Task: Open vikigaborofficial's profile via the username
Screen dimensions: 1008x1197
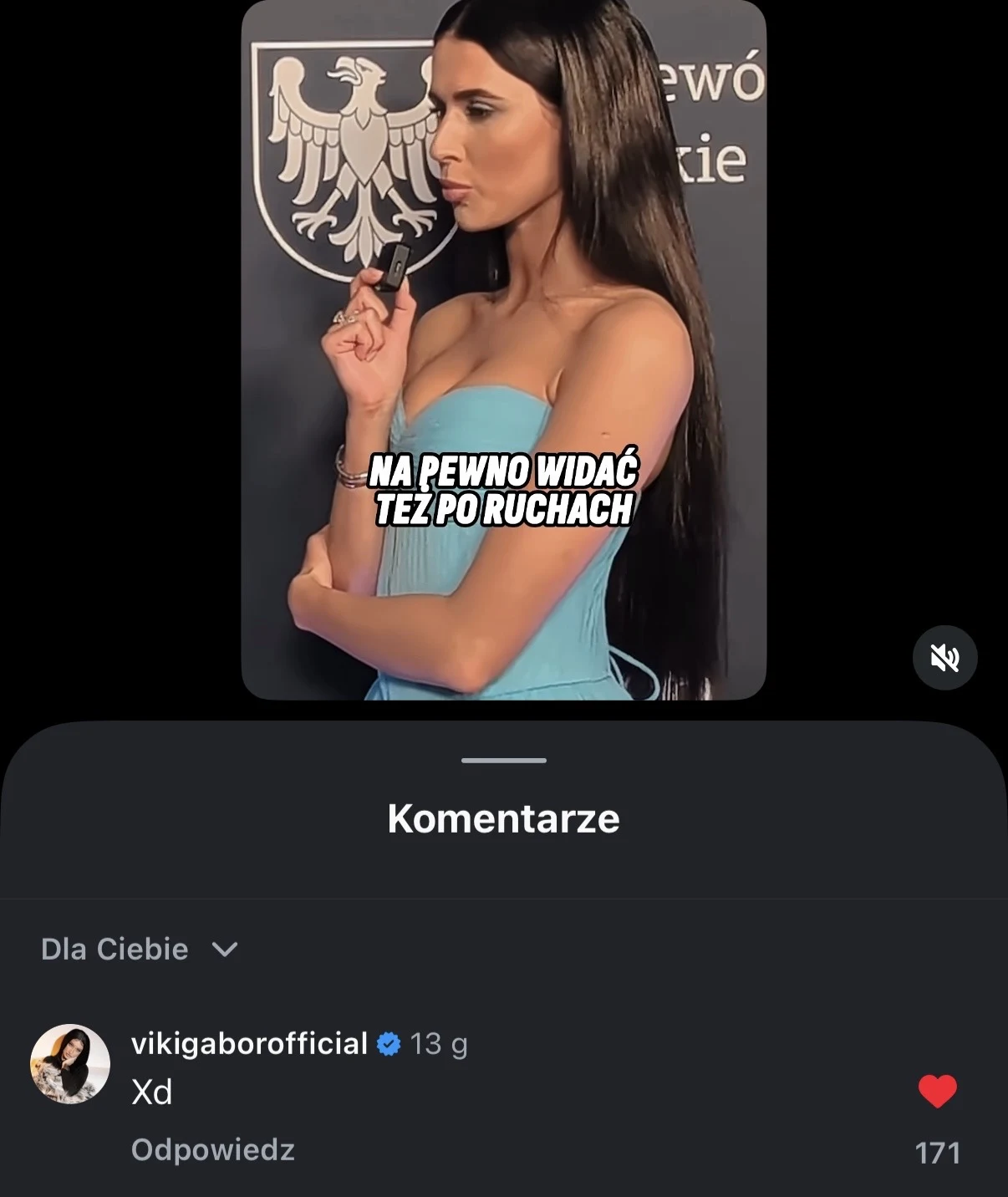Action: [x=251, y=1043]
